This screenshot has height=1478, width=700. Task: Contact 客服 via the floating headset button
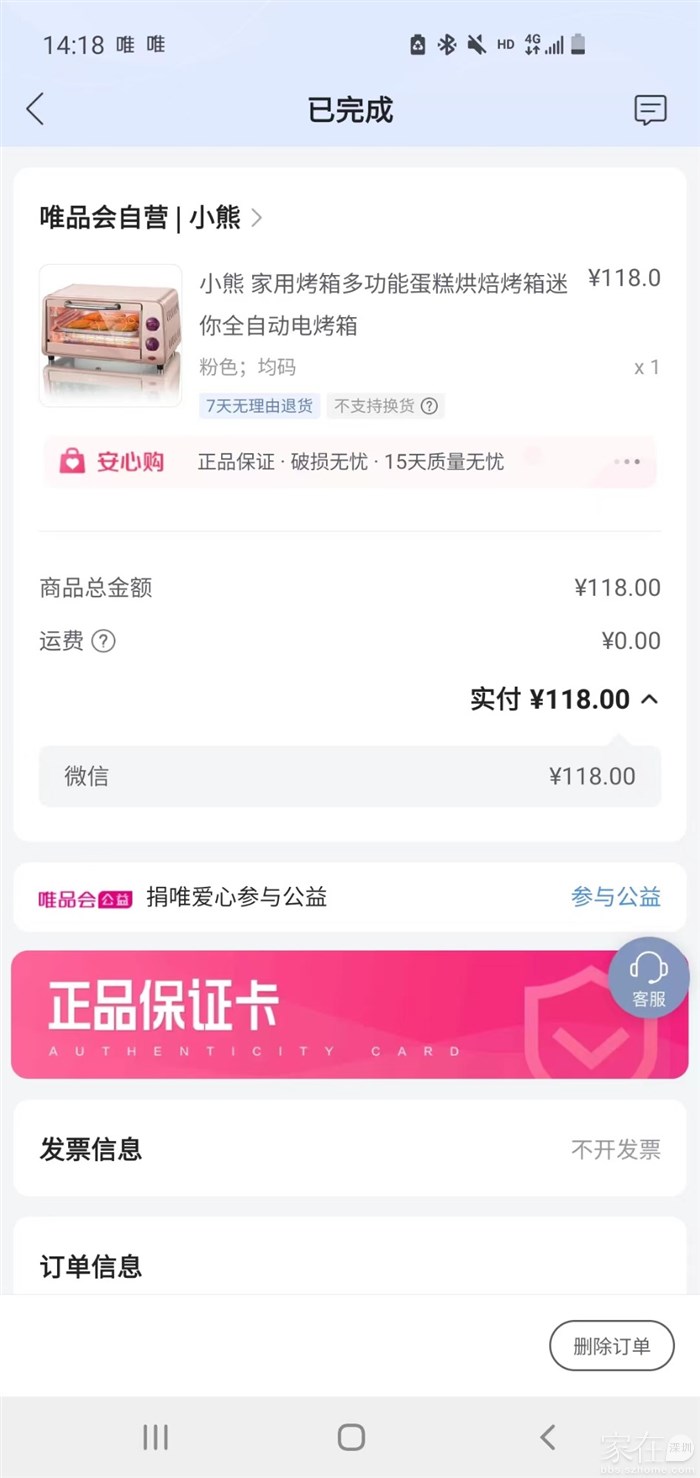click(x=649, y=978)
